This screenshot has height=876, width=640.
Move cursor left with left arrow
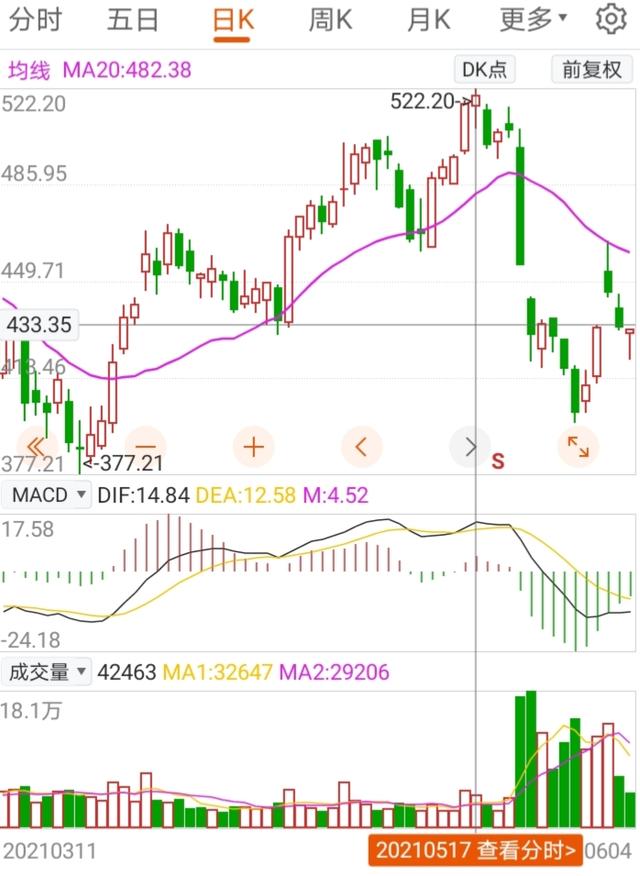pos(362,446)
